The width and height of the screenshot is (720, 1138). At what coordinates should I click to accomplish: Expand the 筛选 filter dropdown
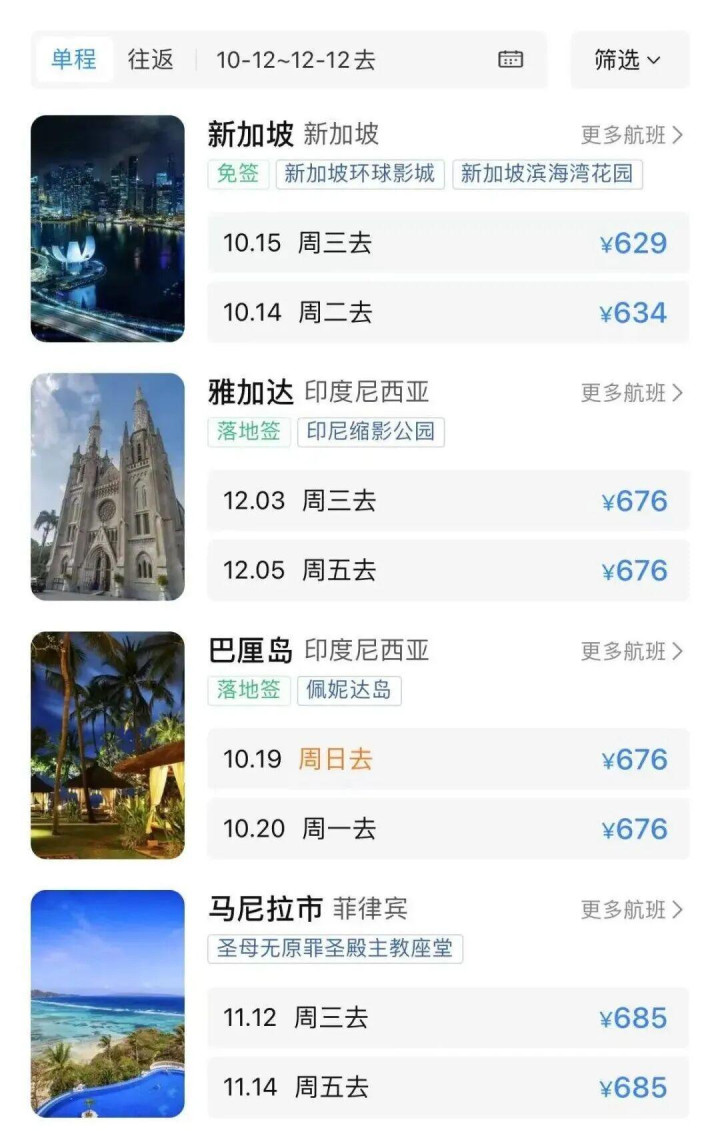click(628, 60)
